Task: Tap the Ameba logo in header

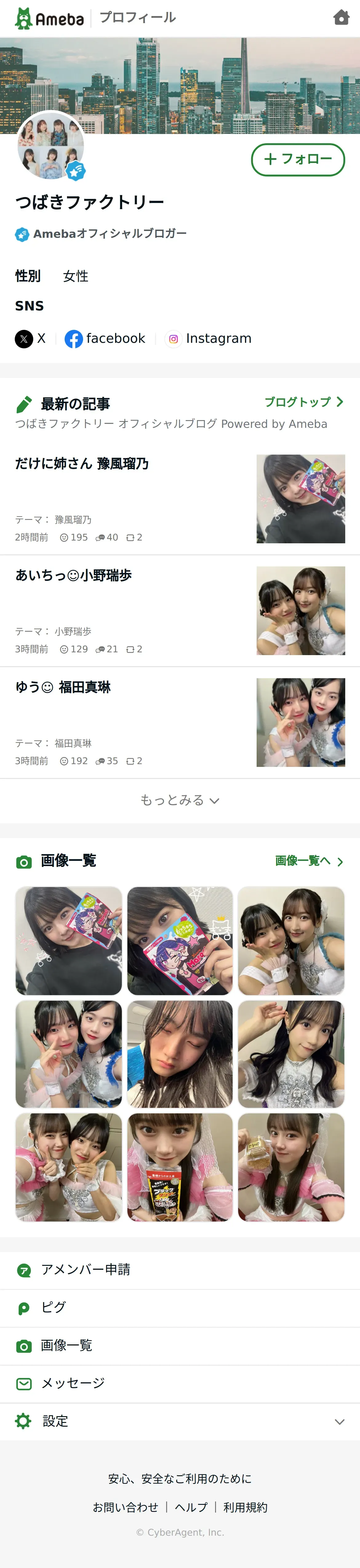Action: pos(49,18)
